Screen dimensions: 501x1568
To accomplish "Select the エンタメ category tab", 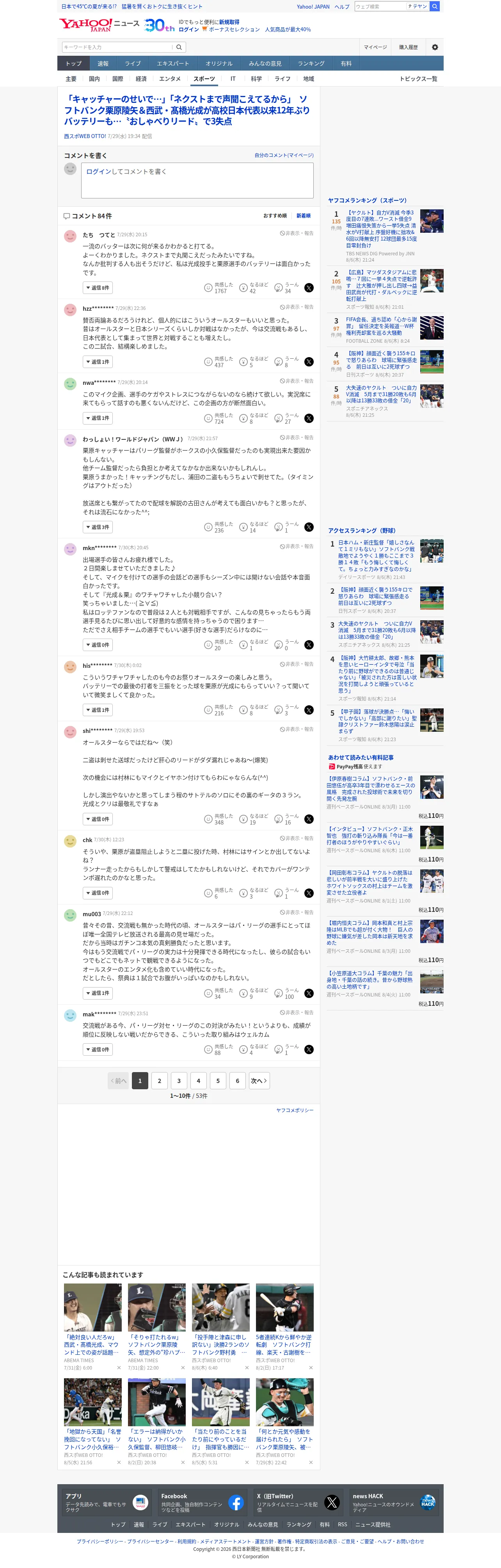I will click(x=169, y=78).
